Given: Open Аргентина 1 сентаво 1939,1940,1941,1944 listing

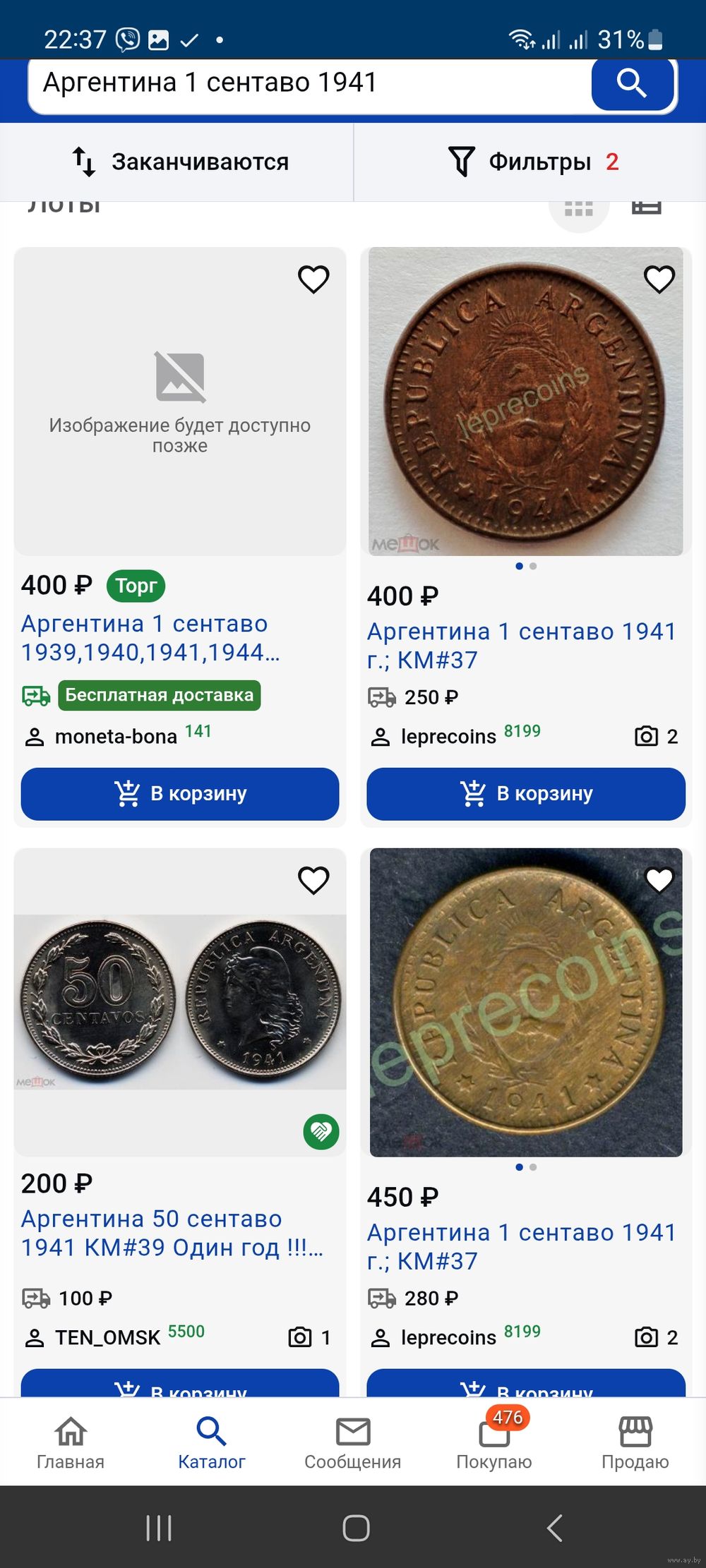Looking at the screenshot, I should (x=150, y=638).
